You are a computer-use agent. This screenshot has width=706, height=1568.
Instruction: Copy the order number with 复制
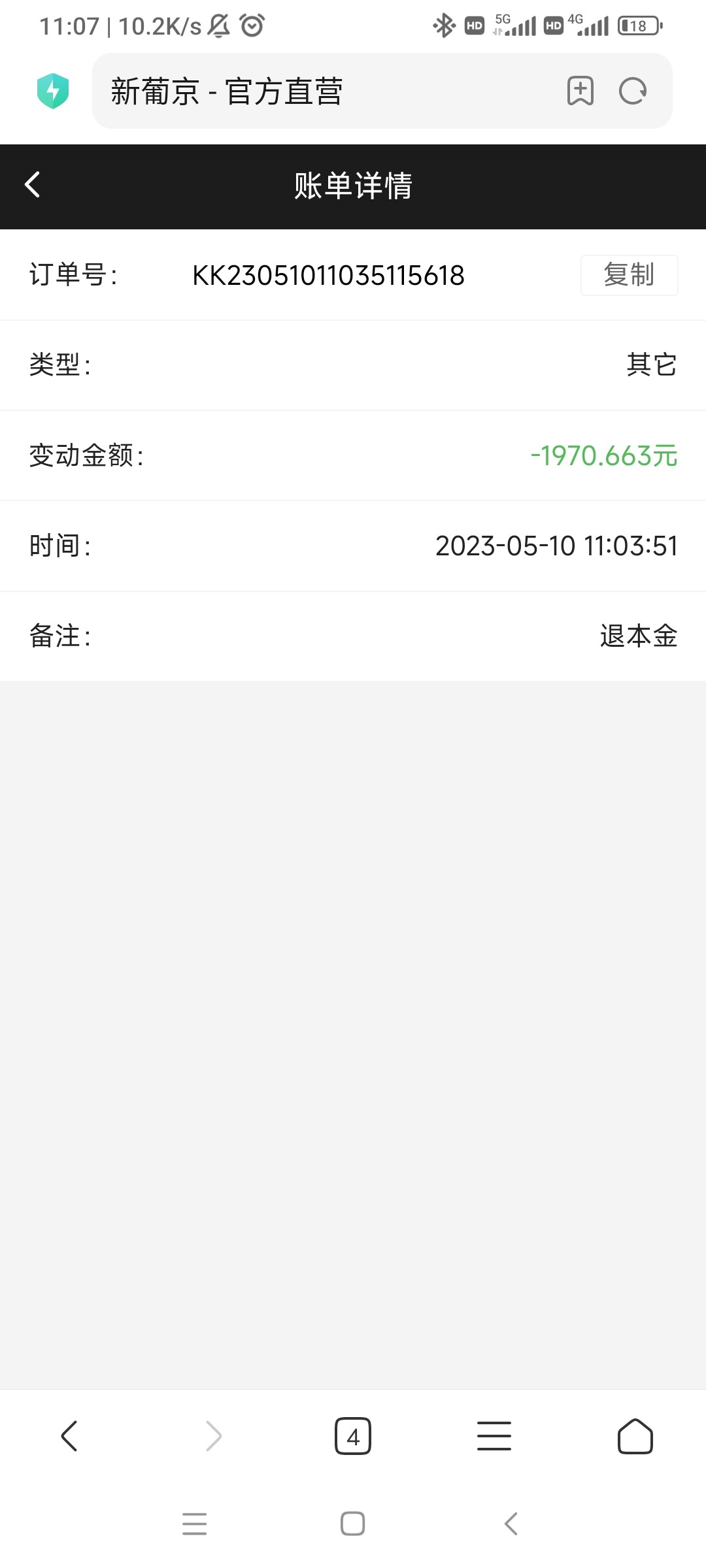629,275
